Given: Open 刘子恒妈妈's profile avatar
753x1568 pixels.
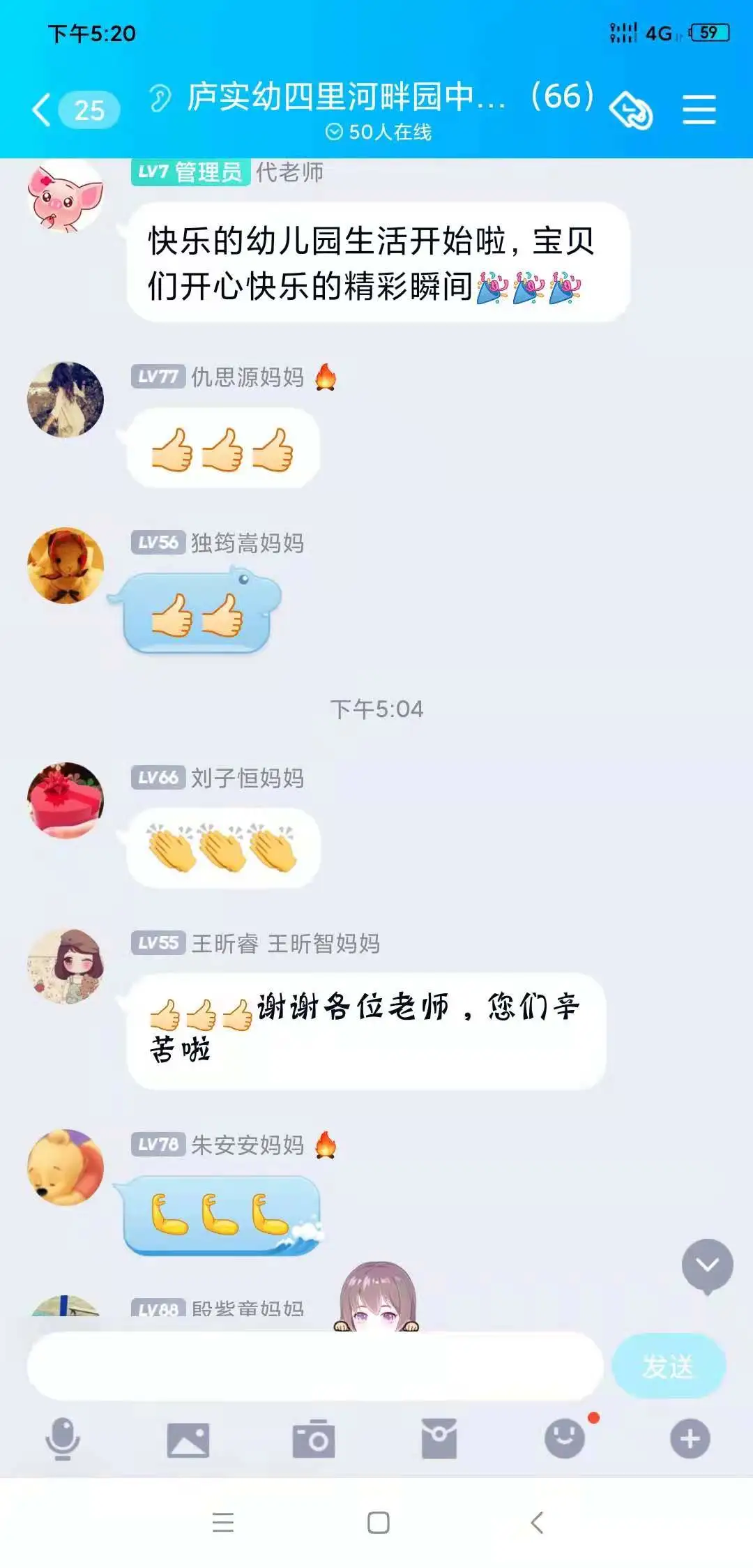Looking at the screenshot, I should click(x=65, y=800).
